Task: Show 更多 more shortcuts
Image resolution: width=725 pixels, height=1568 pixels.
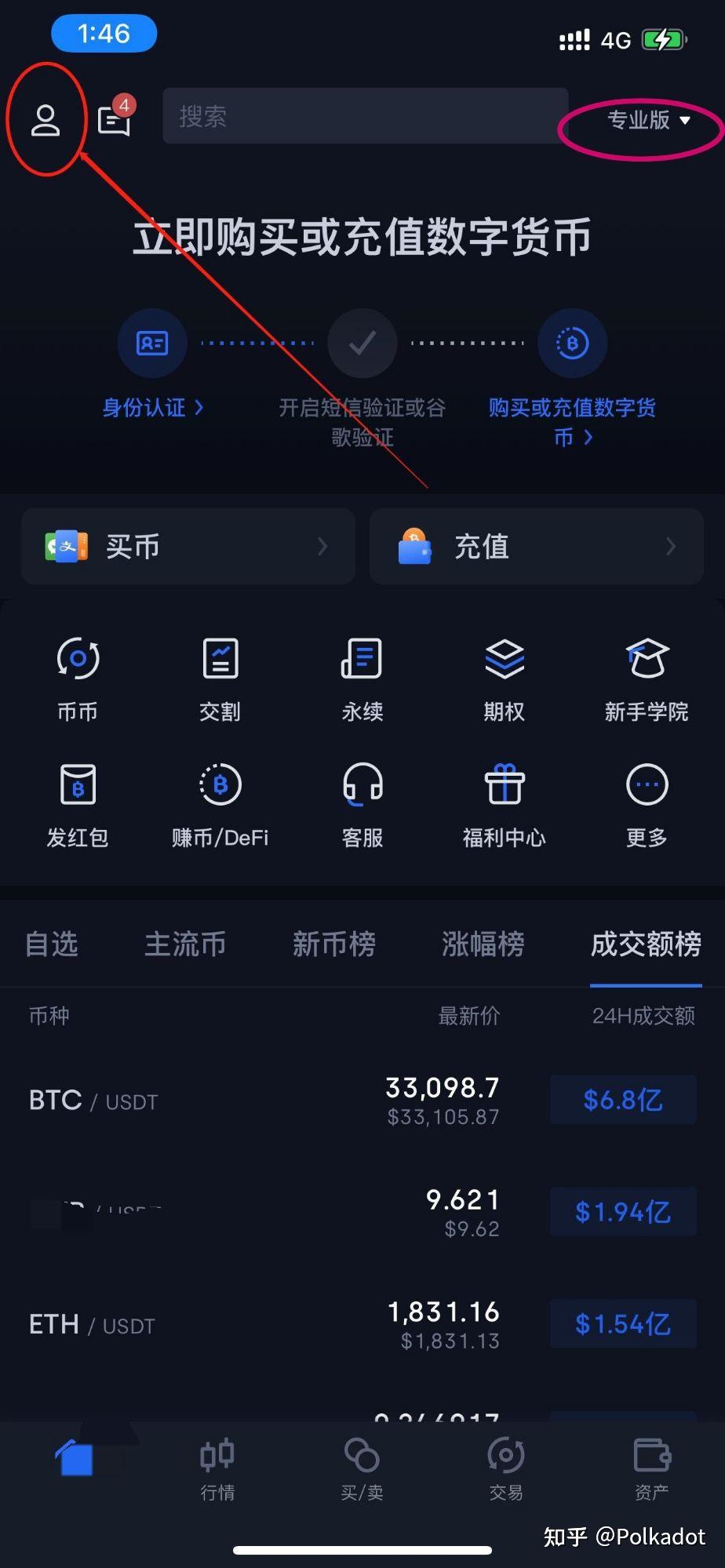Action: click(x=646, y=804)
